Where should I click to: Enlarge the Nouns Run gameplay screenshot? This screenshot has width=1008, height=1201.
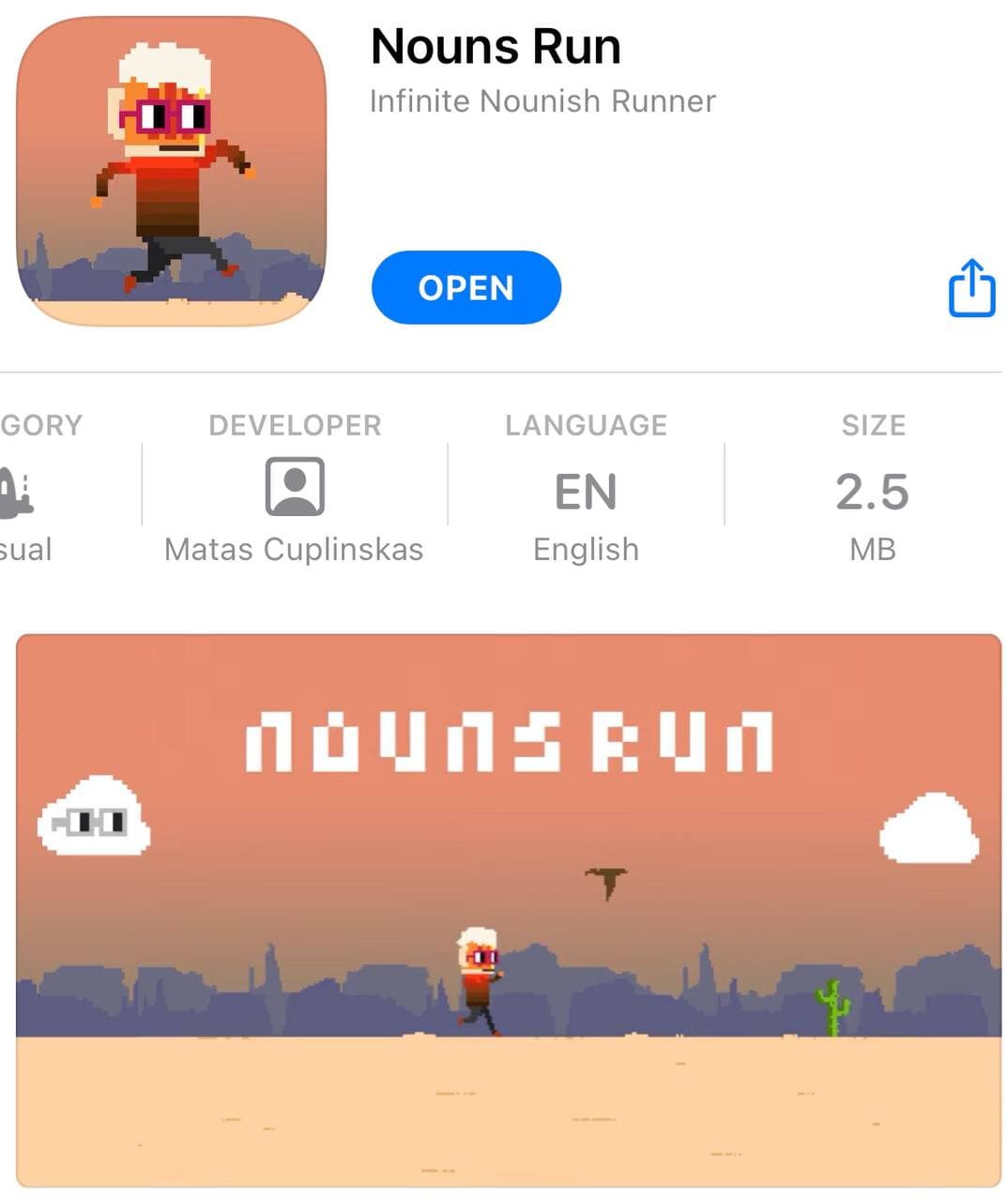508,910
